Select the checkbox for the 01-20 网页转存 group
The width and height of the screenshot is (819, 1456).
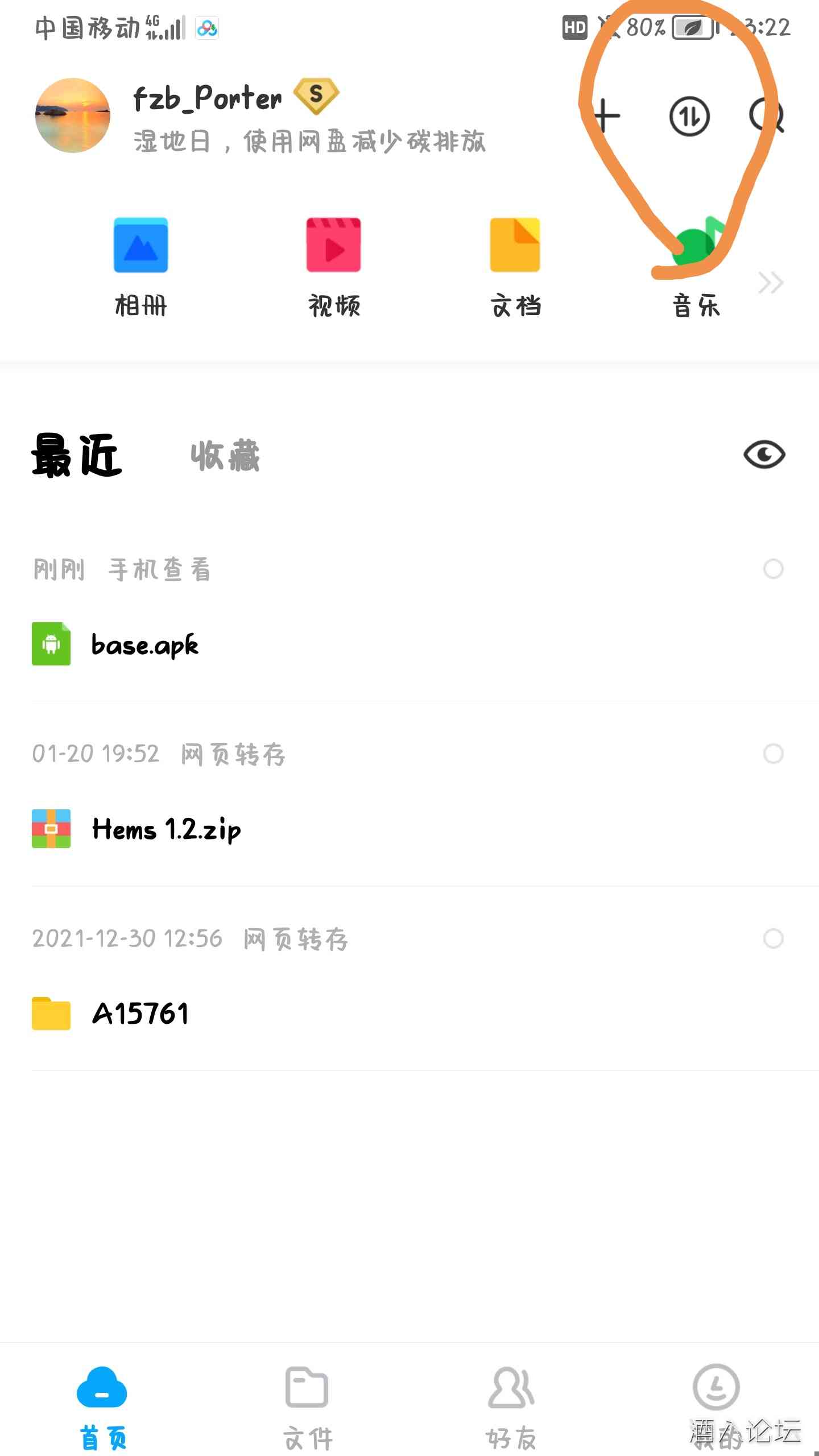pos(773,754)
